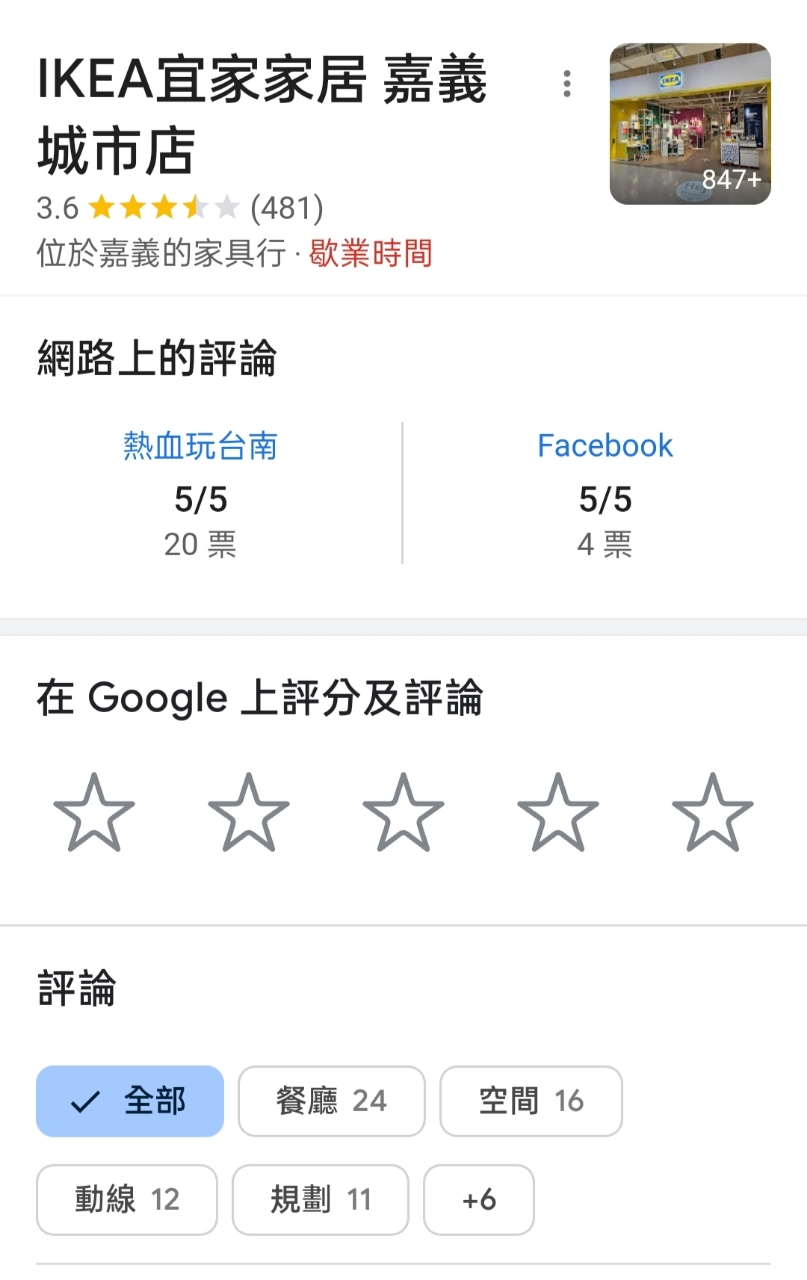Give a two-star rating
Viewport: 807px width, 1280px height.
(248, 812)
